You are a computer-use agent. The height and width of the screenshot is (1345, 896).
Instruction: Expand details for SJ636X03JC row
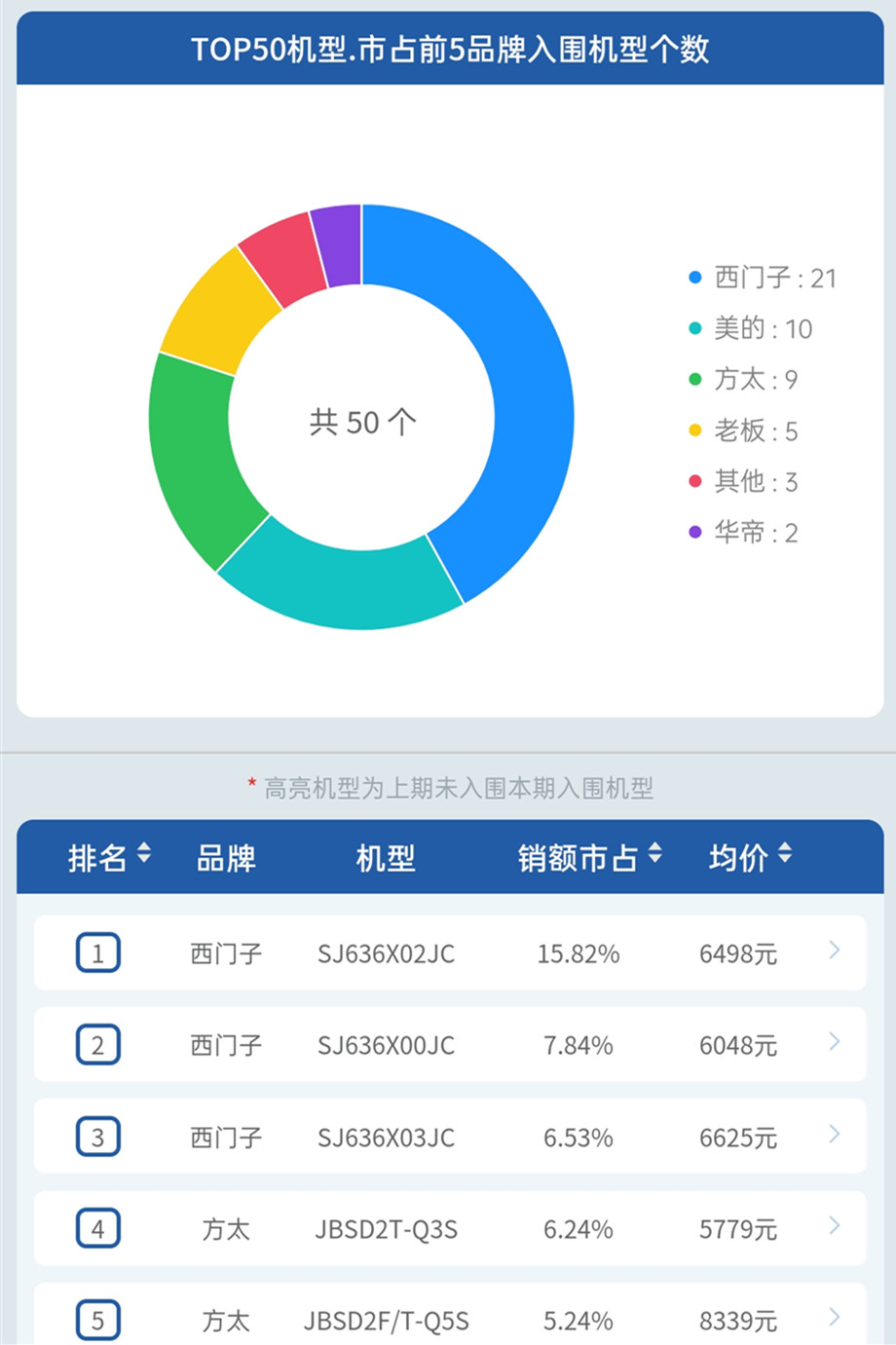point(833,1137)
